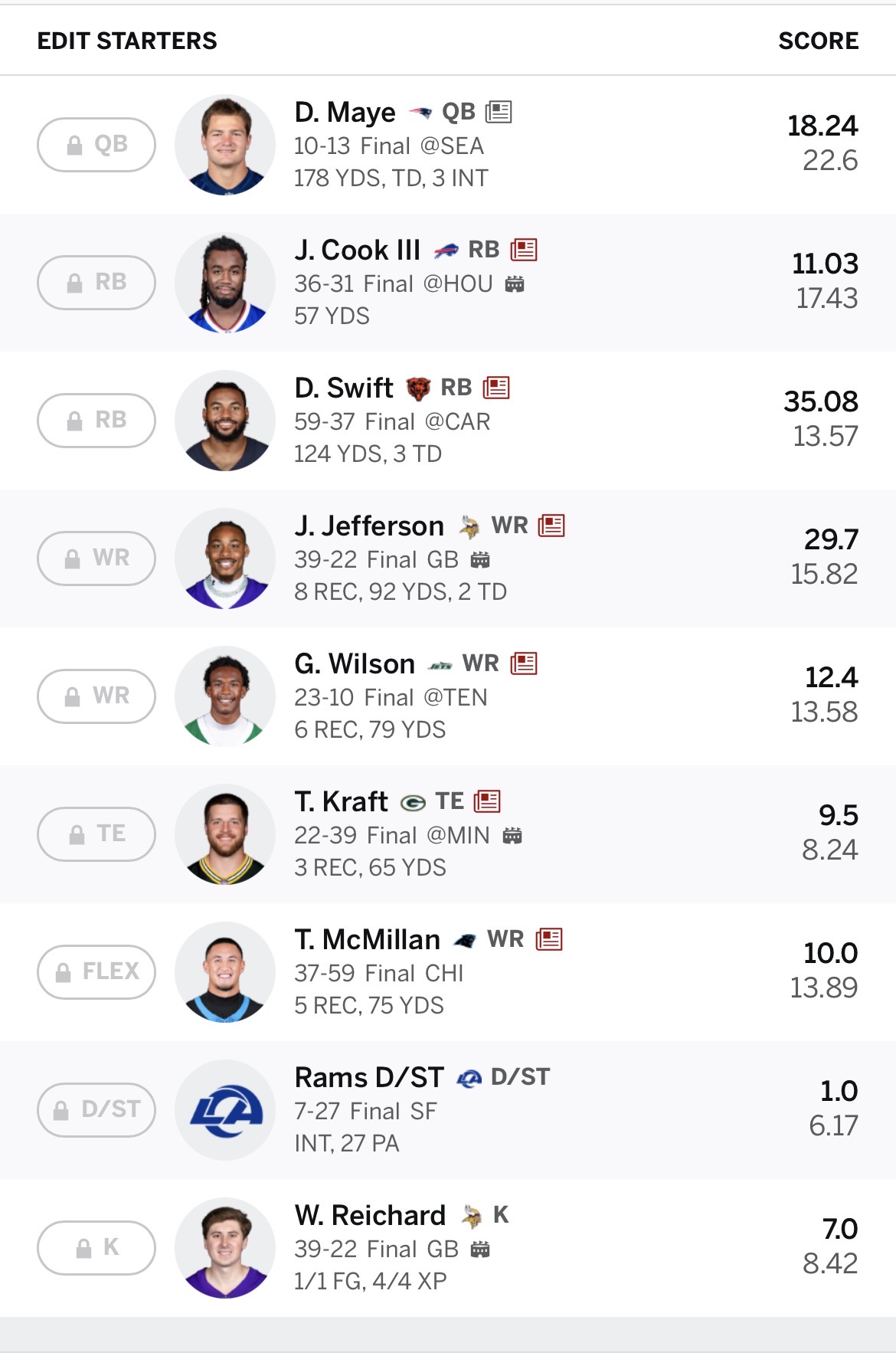View T. McMillan's player profile
This screenshot has width=896, height=1366.
click(368, 940)
